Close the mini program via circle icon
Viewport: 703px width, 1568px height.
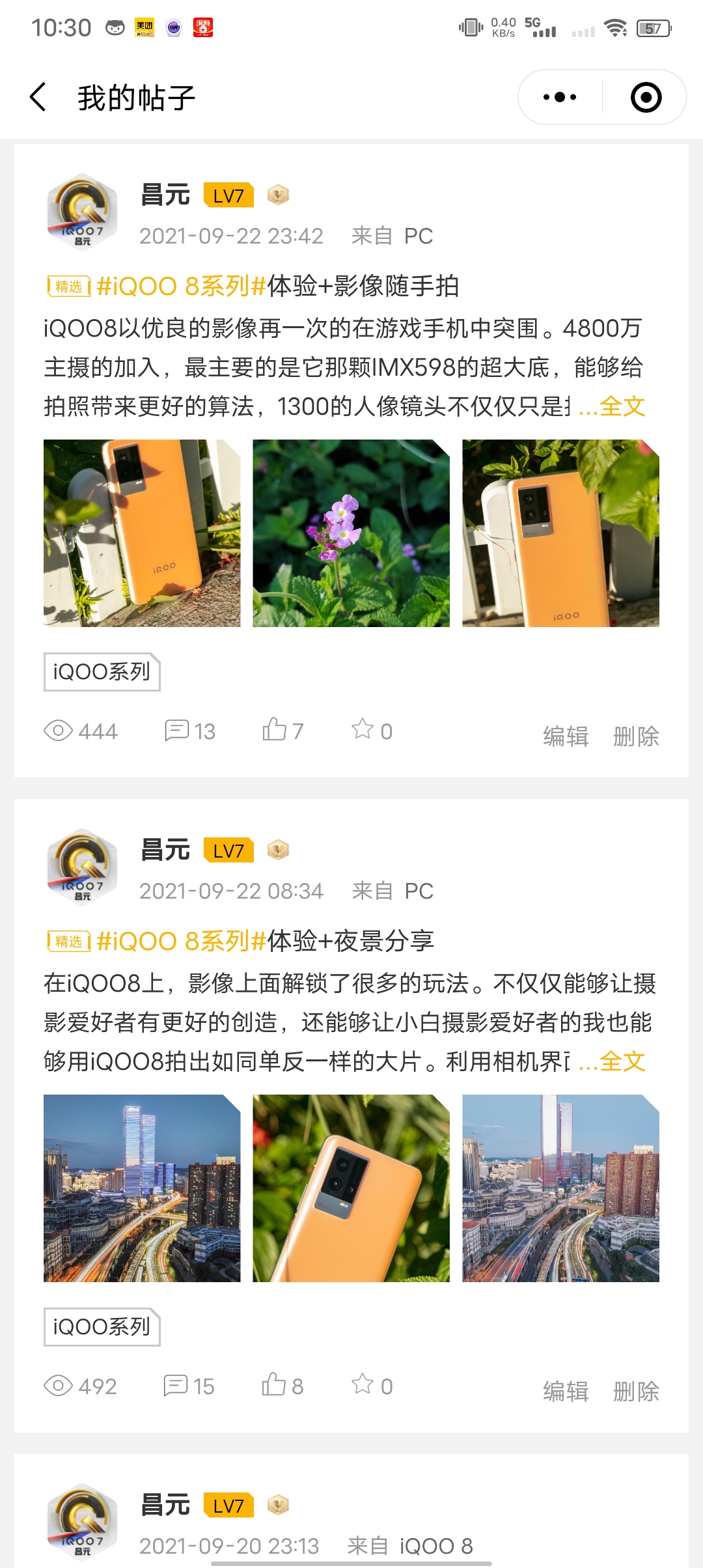(x=646, y=98)
